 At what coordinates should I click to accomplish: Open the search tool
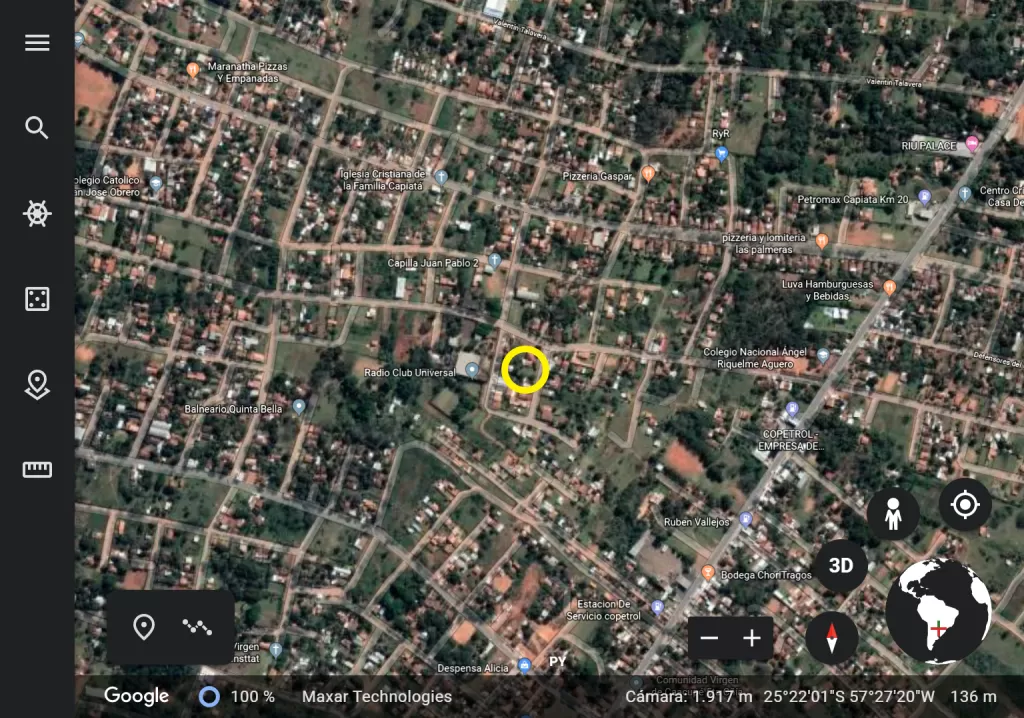[x=37, y=127]
